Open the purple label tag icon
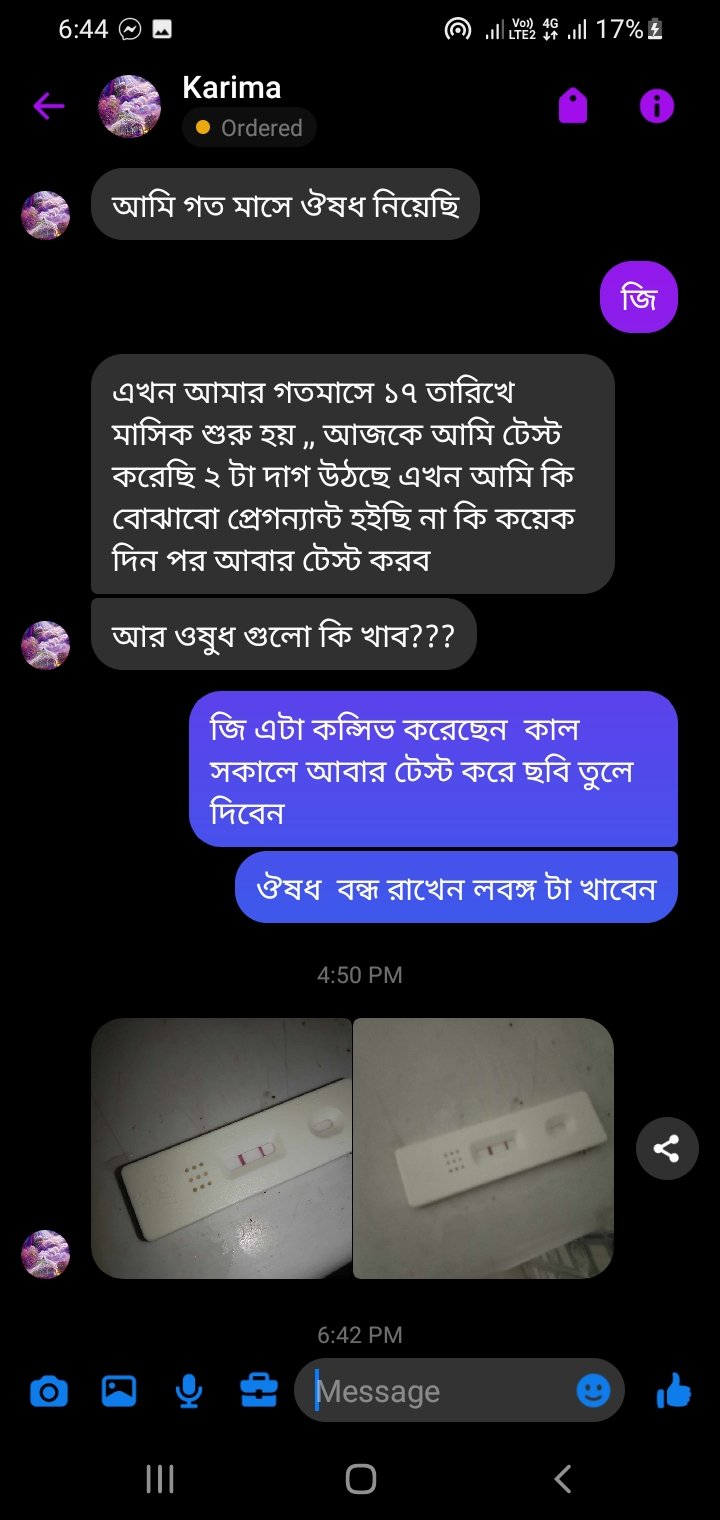Screen dimensions: 720x1520 tap(573, 105)
